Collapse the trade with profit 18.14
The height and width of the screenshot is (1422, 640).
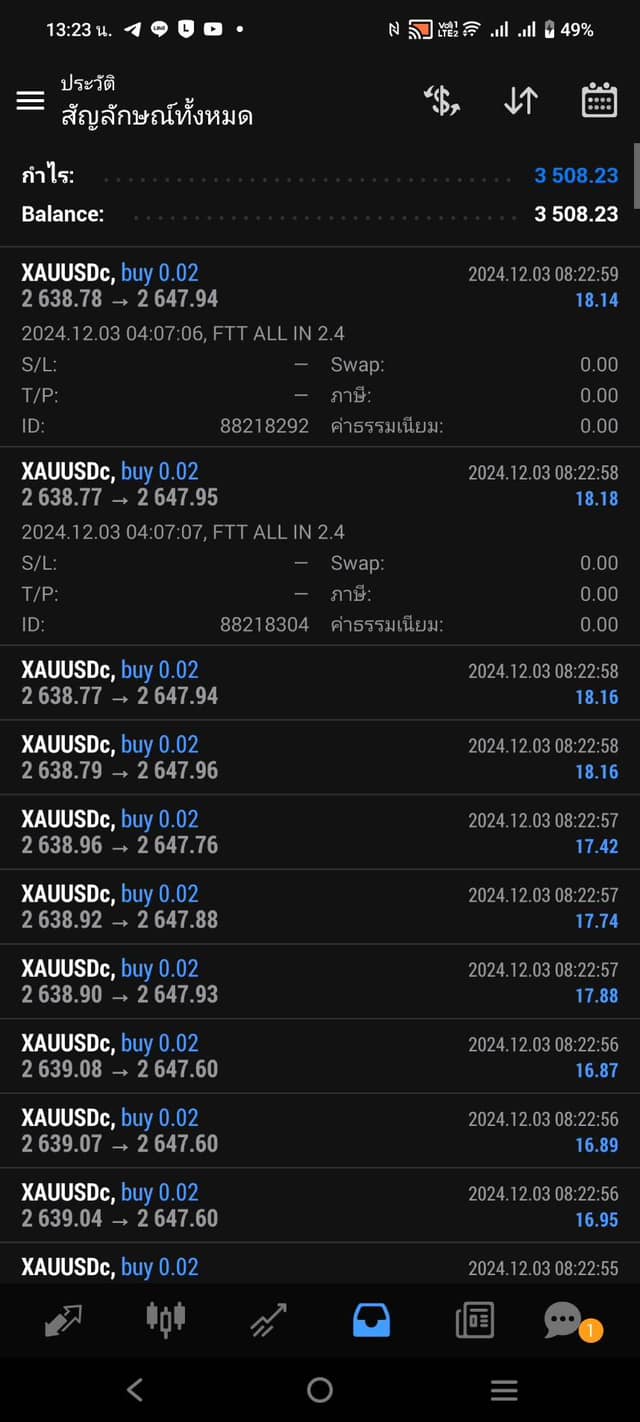(320, 347)
